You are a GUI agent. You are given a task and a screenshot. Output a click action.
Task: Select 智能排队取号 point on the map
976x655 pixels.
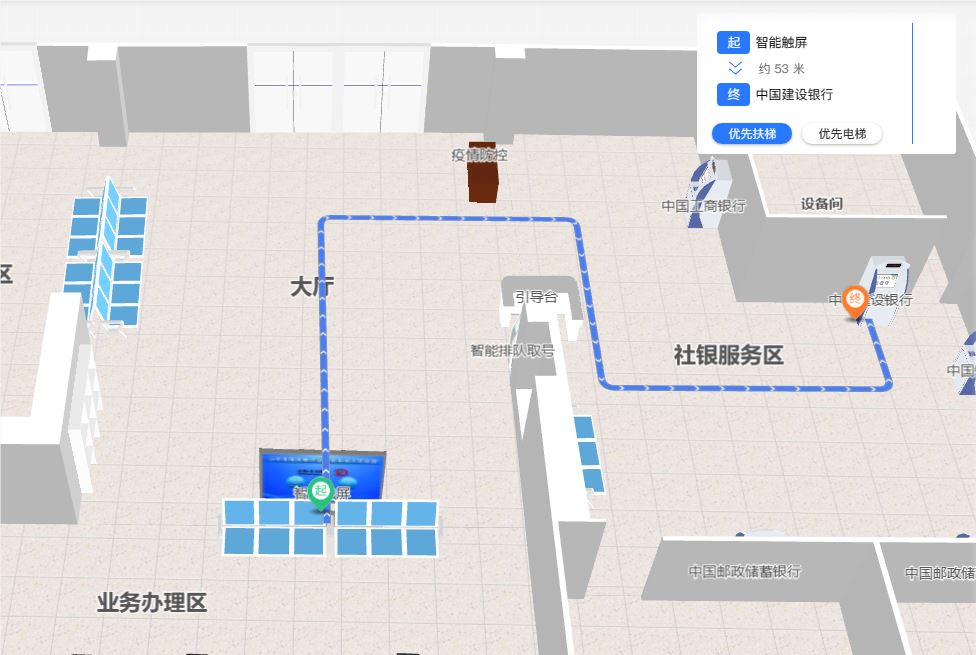click(x=512, y=351)
